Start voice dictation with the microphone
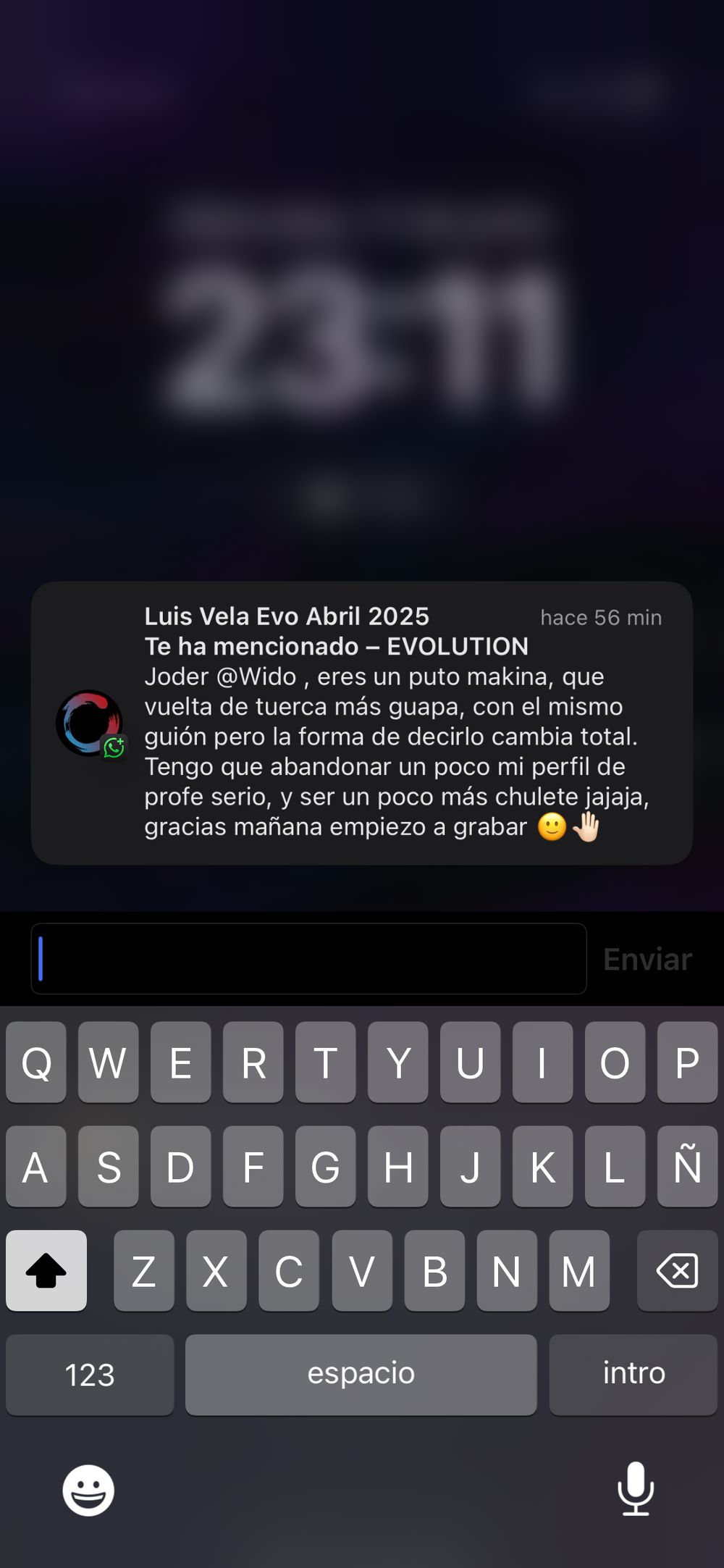Viewport: 724px width, 1568px height. tap(635, 1488)
